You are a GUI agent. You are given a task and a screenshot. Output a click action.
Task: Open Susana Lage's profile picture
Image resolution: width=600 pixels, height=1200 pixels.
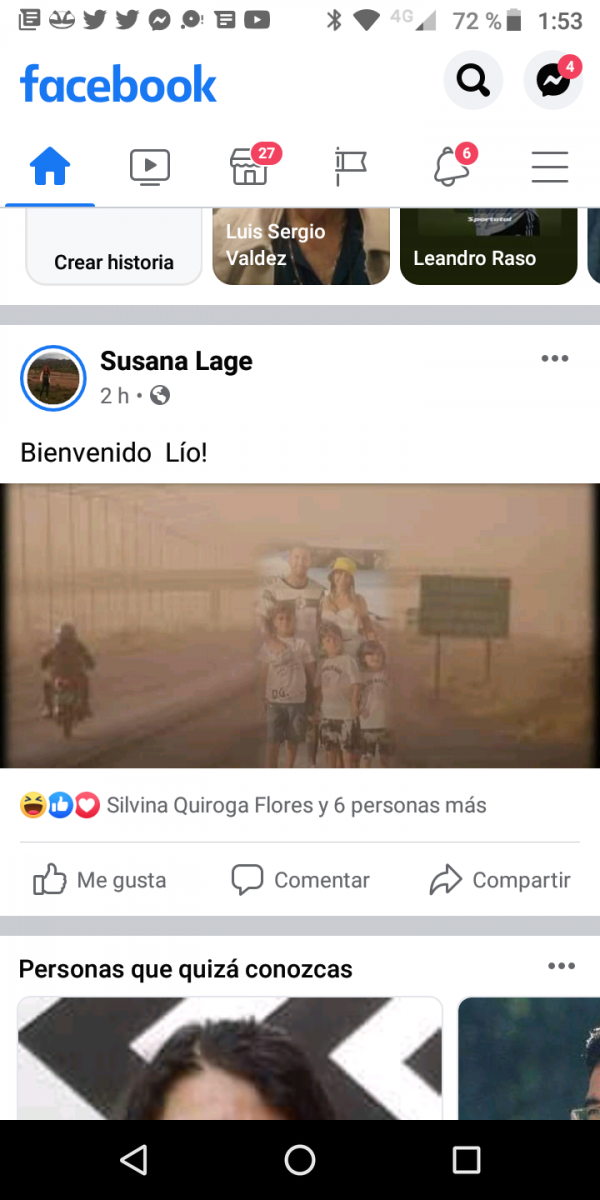[53, 378]
